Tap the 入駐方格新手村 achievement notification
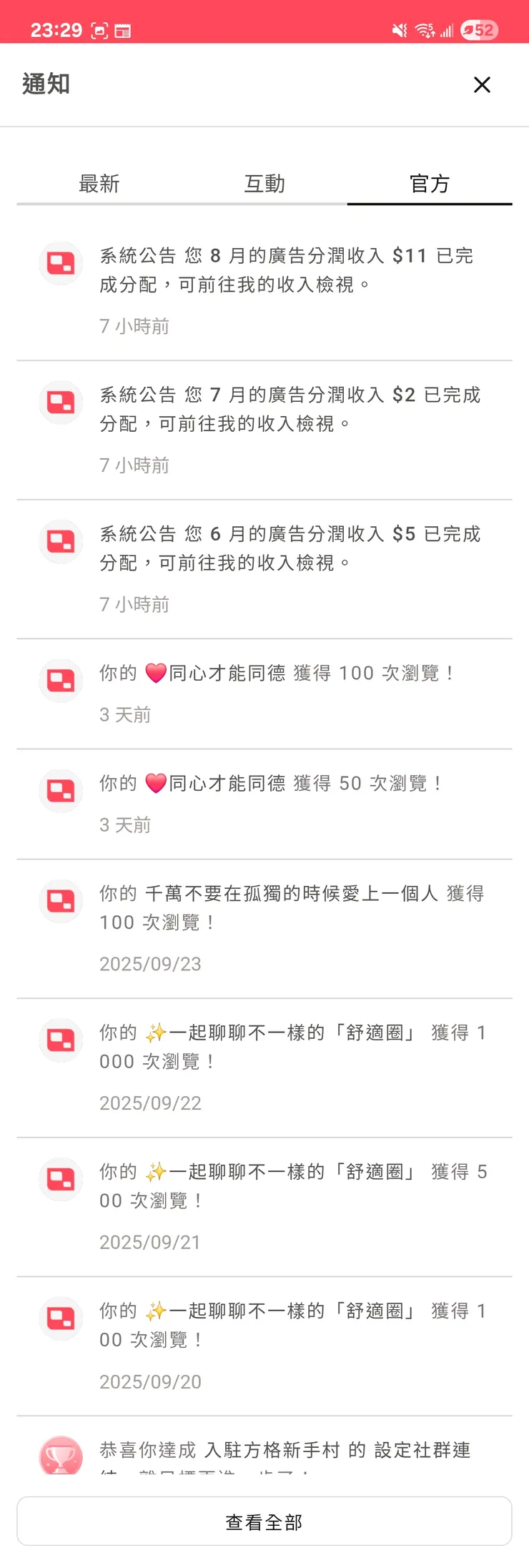Viewport: 529px width, 1568px height. point(286,1451)
